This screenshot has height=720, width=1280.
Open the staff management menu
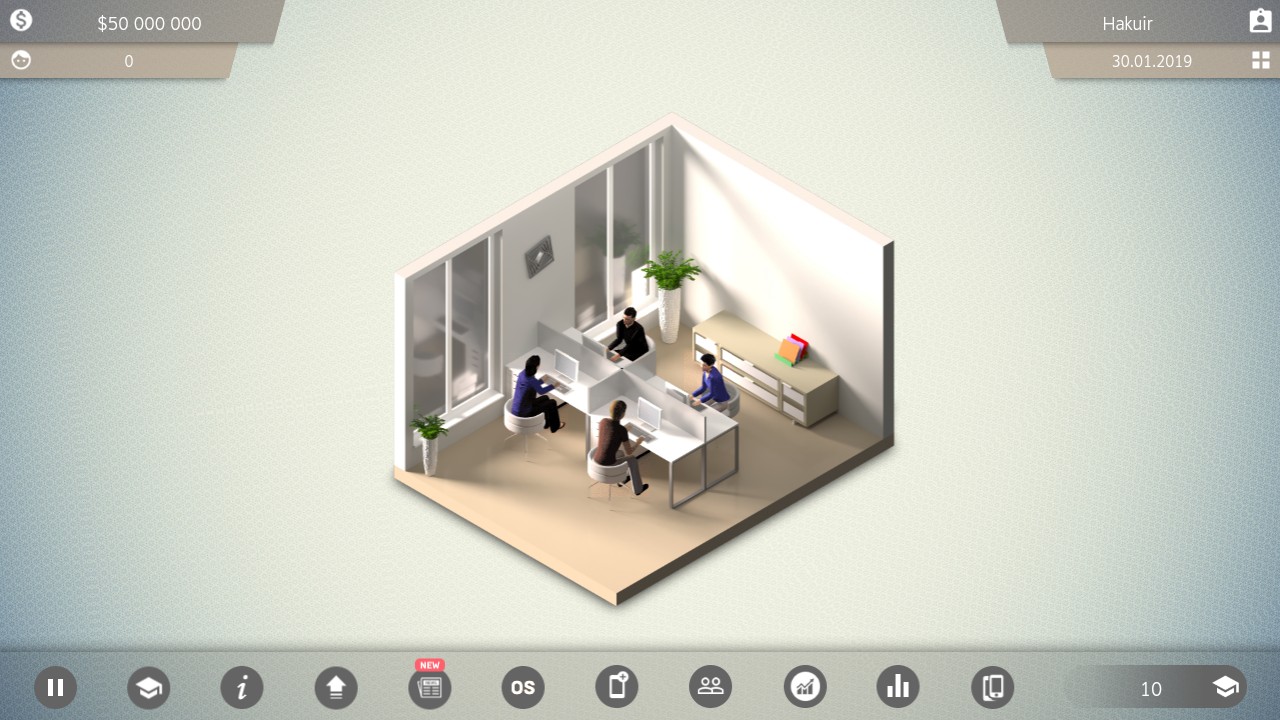pyautogui.click(x=711, y=687)
